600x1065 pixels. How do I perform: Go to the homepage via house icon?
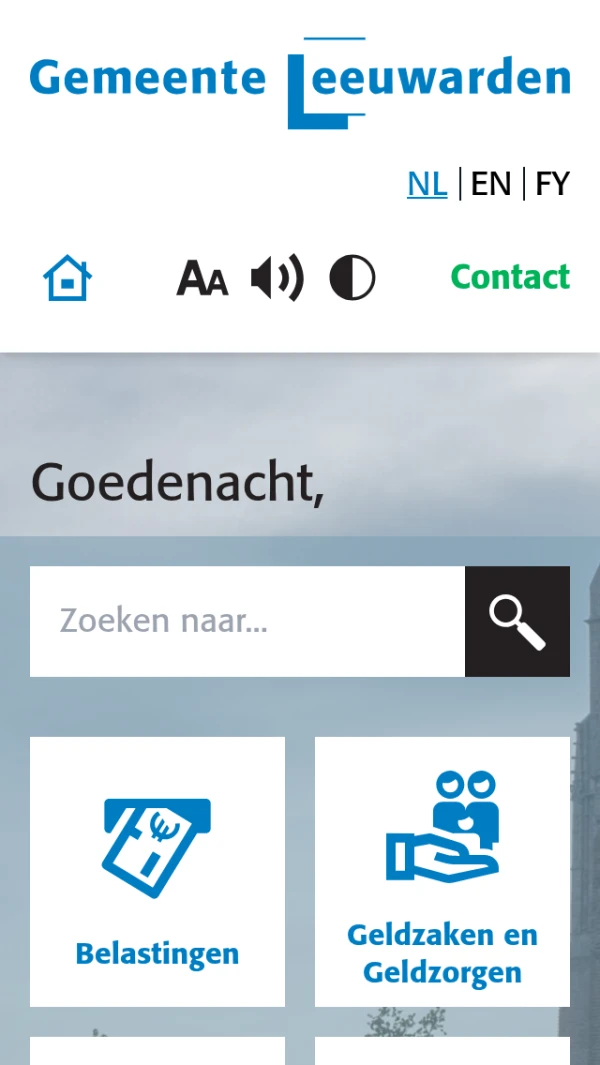pyautogui.click(x=67, y=277)
